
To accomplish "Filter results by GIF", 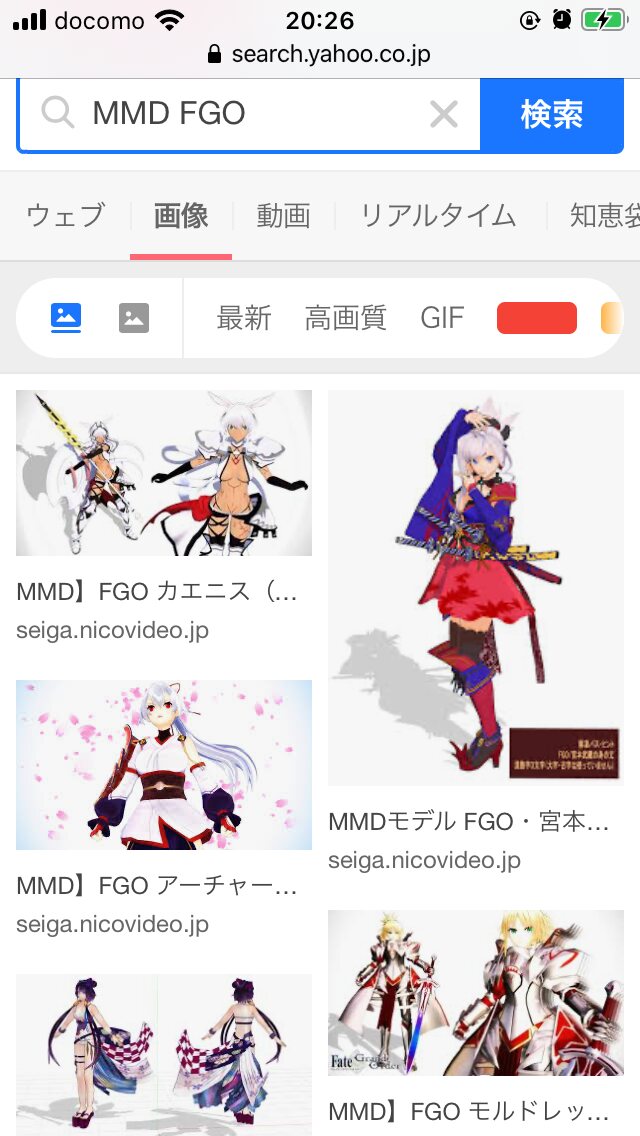I will tap(442, 318).
